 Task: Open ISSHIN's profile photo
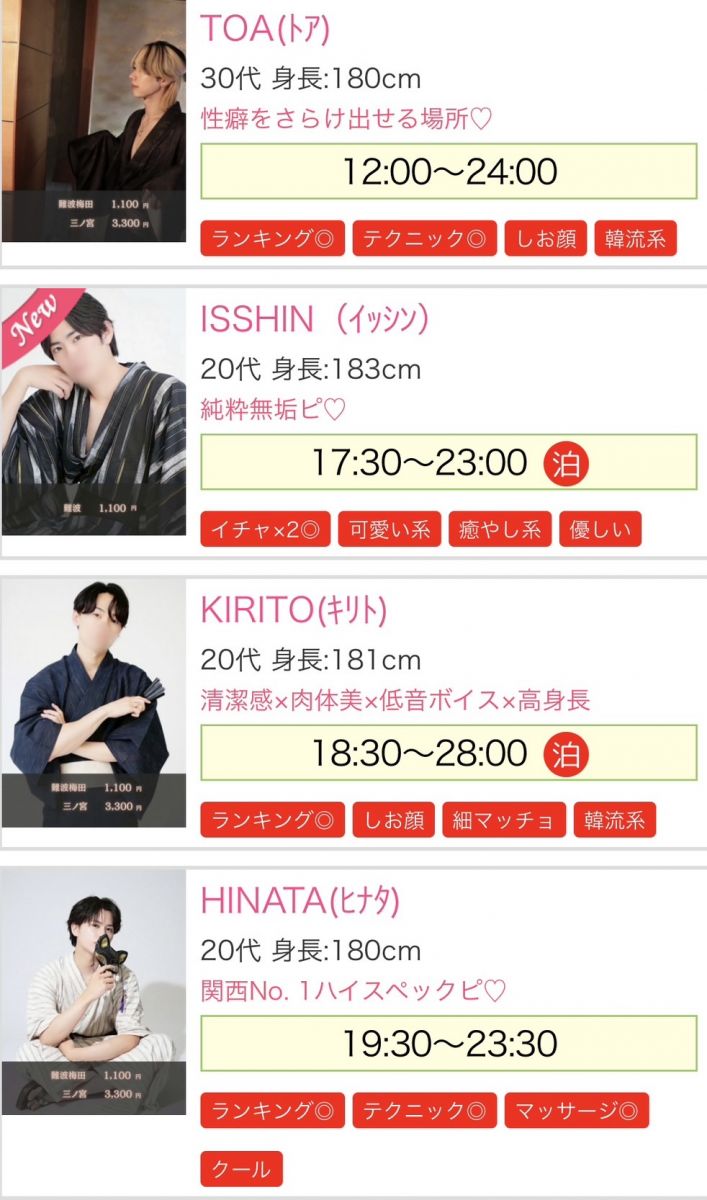(x=93, y=411)
